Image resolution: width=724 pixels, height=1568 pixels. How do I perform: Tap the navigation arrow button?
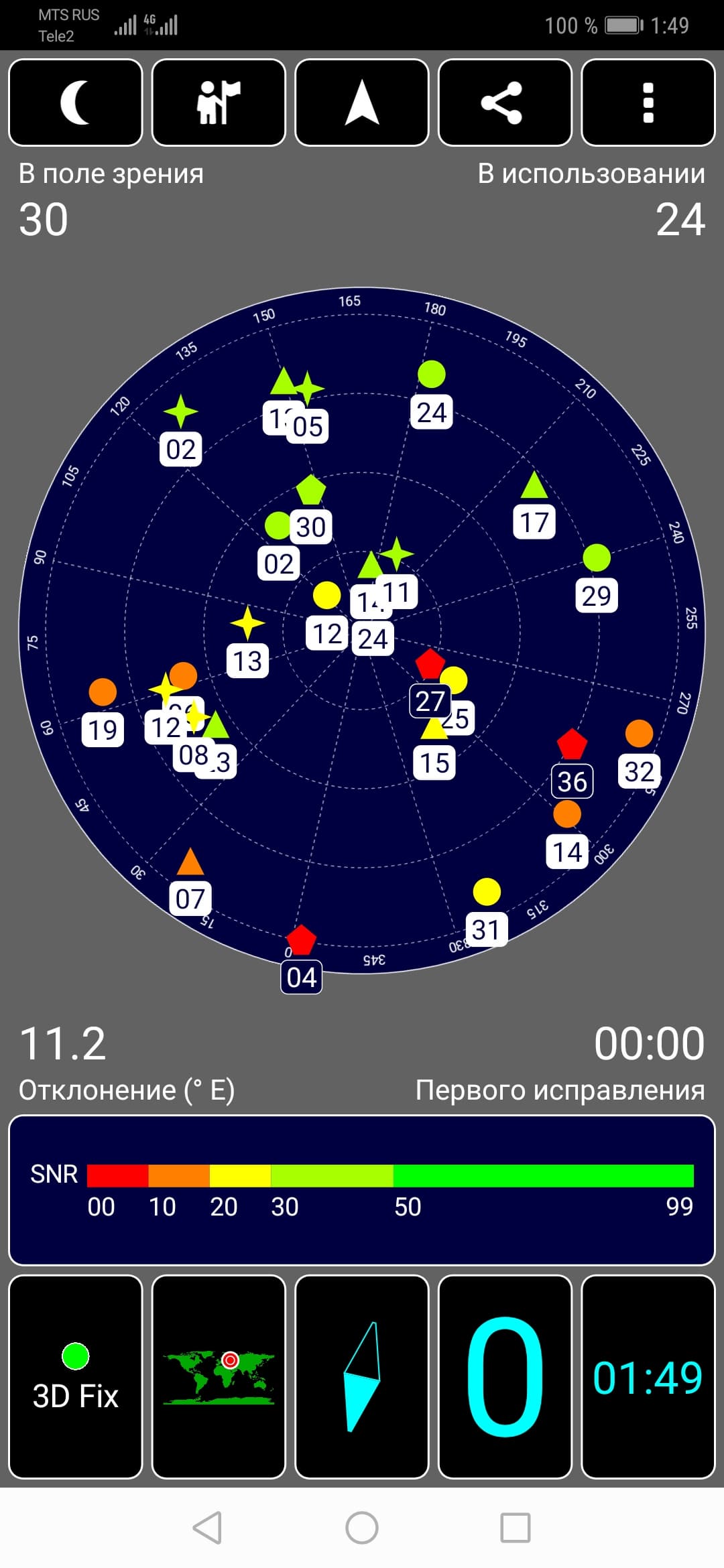[x=362, y=103]
